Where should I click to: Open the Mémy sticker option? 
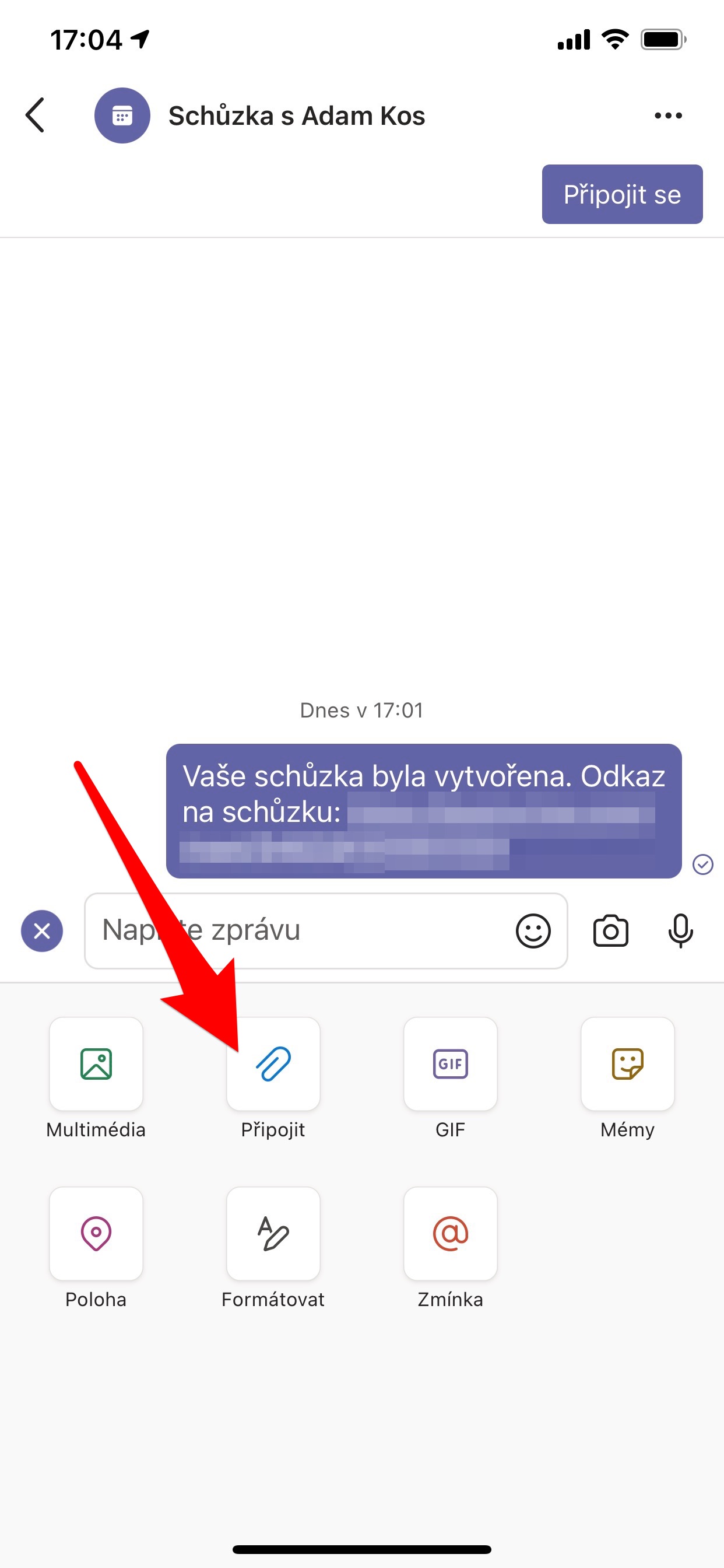click(627, 1064)
